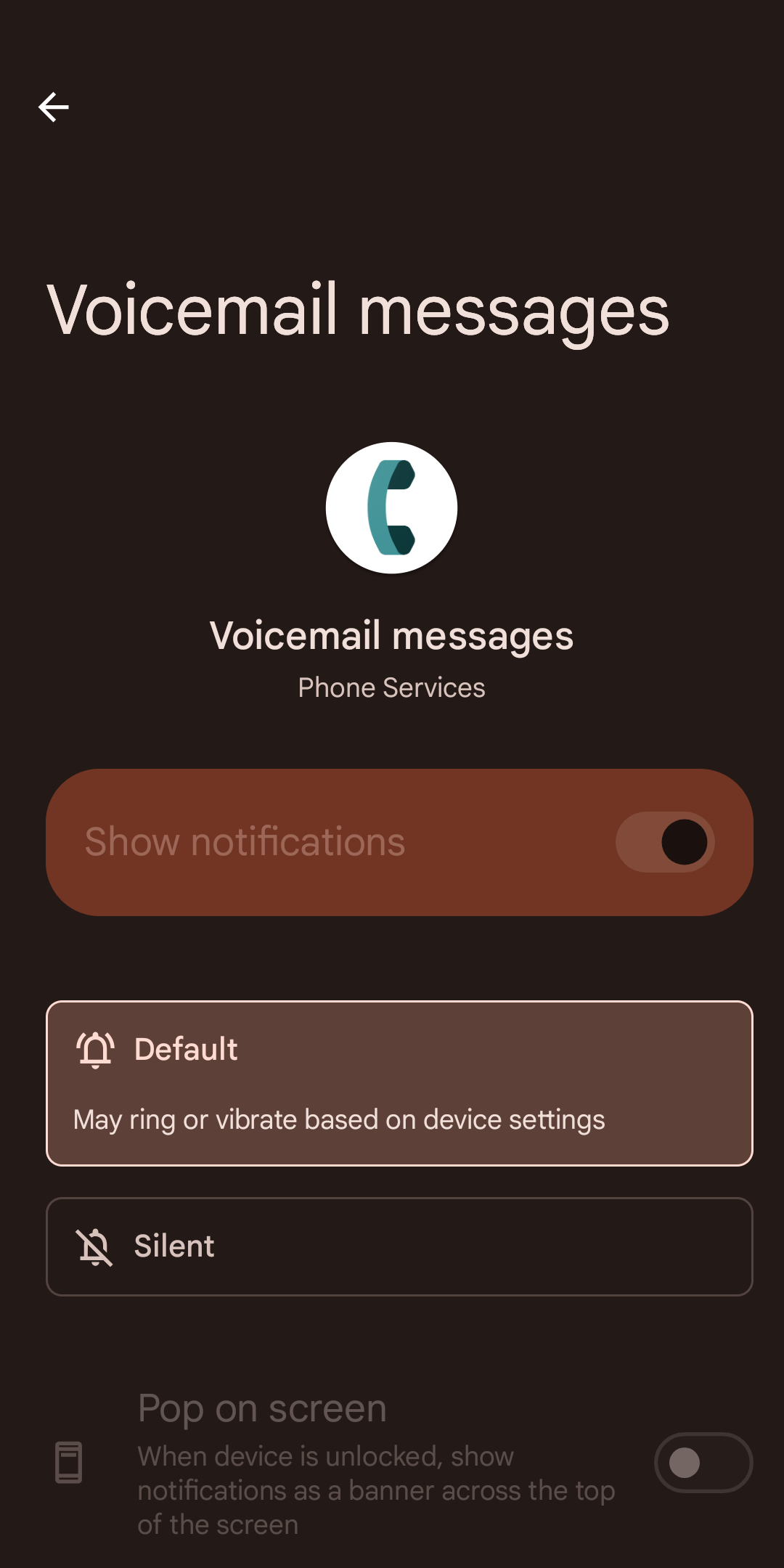This screenshot has height=1568, width=784.
Task: Go back using the top-left arrow
Action: click(x=54, y=107)
